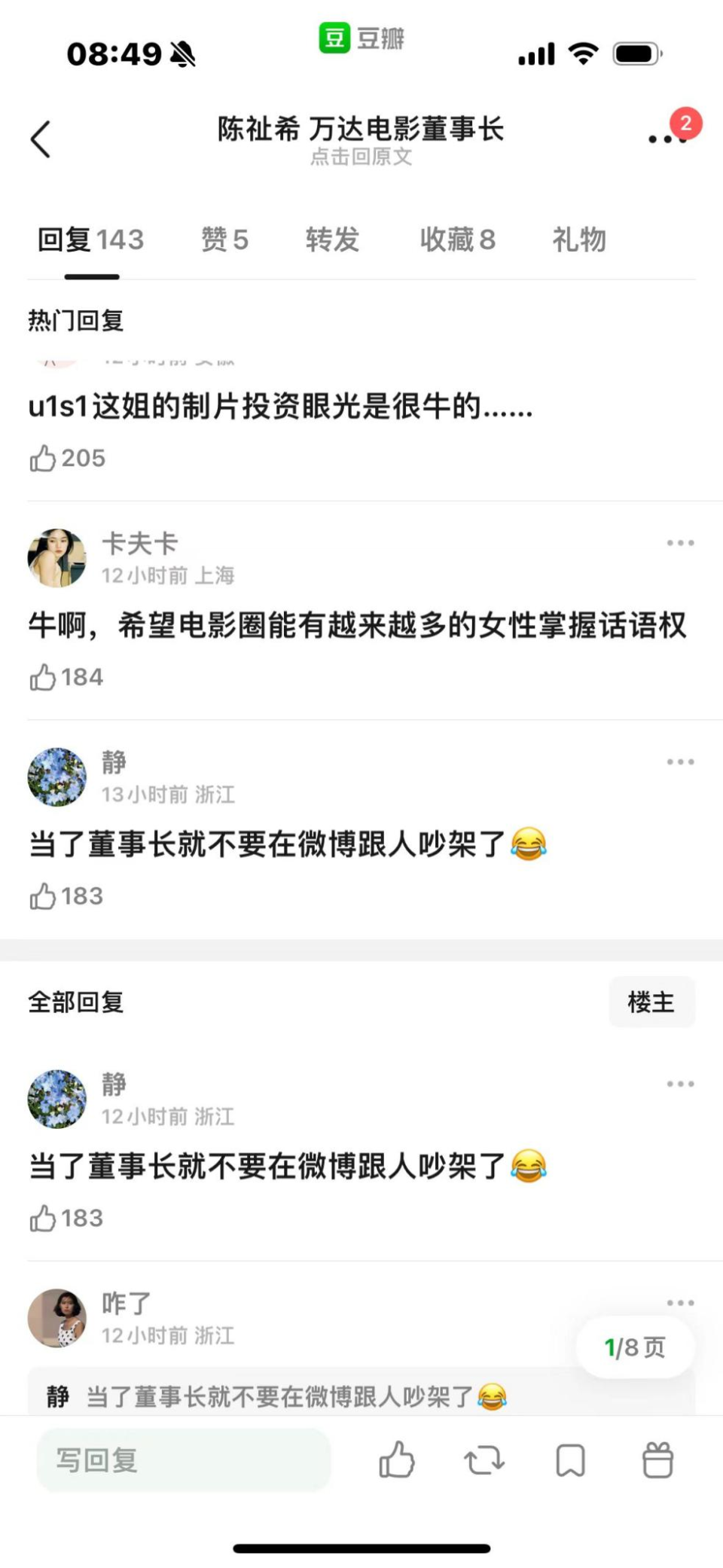Repost using the bottom toolbar icon
This screenshot has height=1568, width=723.
point(484,1460)
